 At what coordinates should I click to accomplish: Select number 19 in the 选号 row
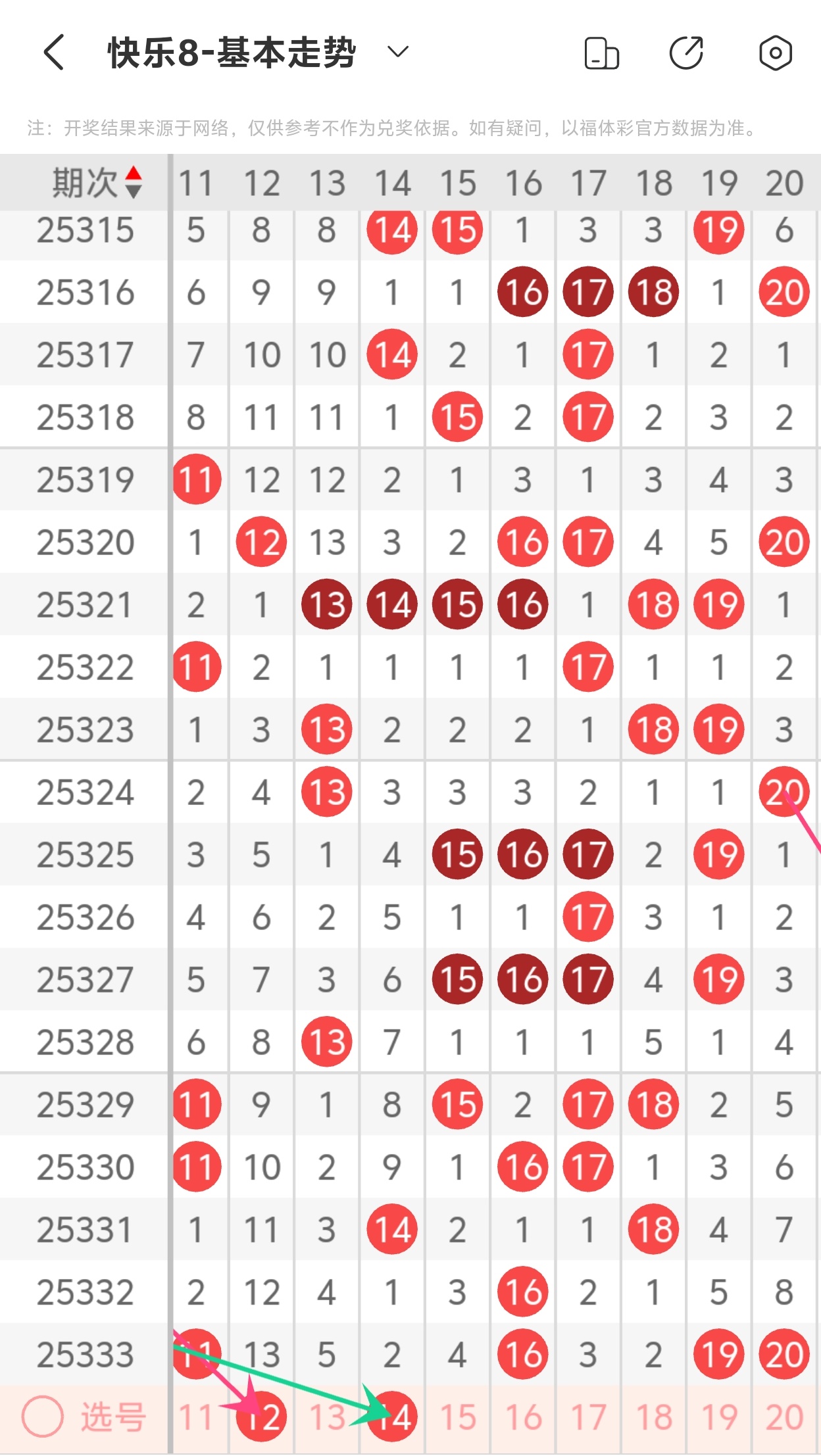(x=719, y=1418)
